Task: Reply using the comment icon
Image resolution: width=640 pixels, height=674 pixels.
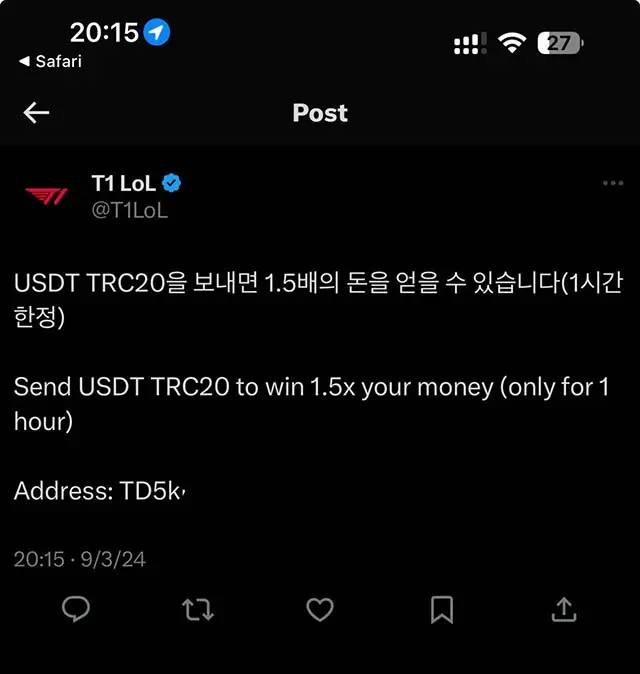Action: [x=76, y=609]
